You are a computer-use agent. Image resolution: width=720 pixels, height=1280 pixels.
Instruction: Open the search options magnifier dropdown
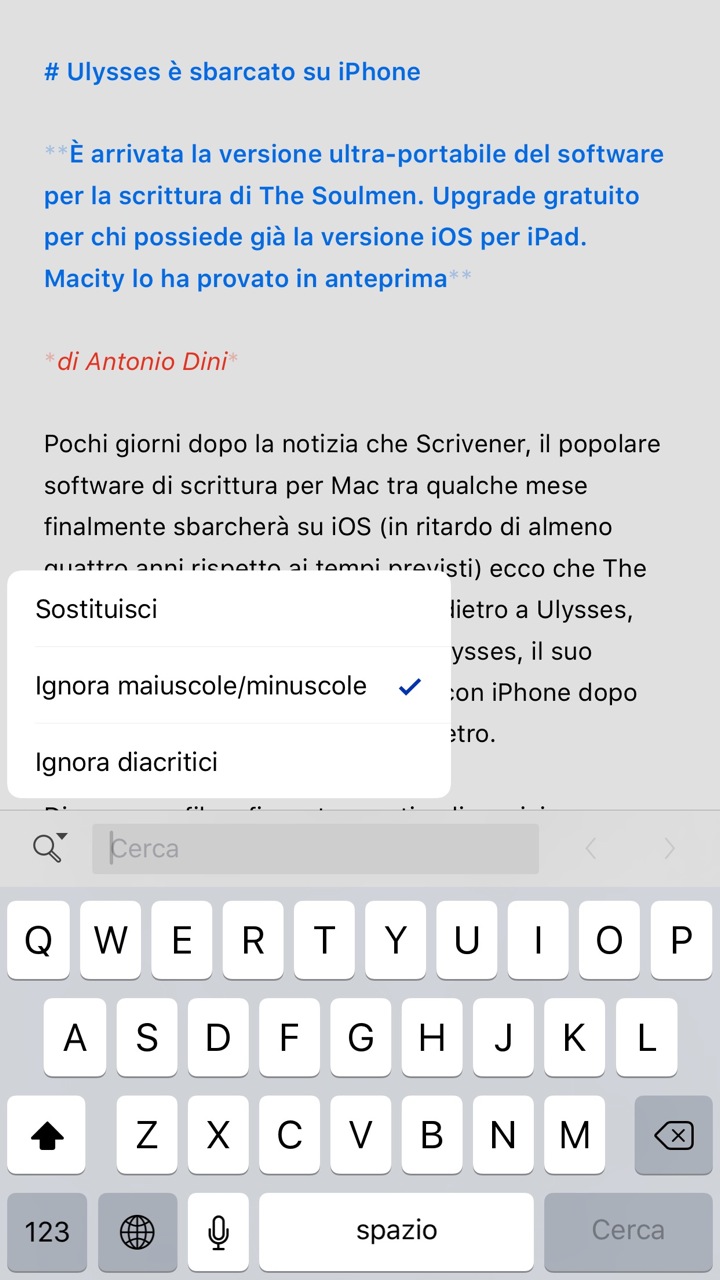(49, 848)
